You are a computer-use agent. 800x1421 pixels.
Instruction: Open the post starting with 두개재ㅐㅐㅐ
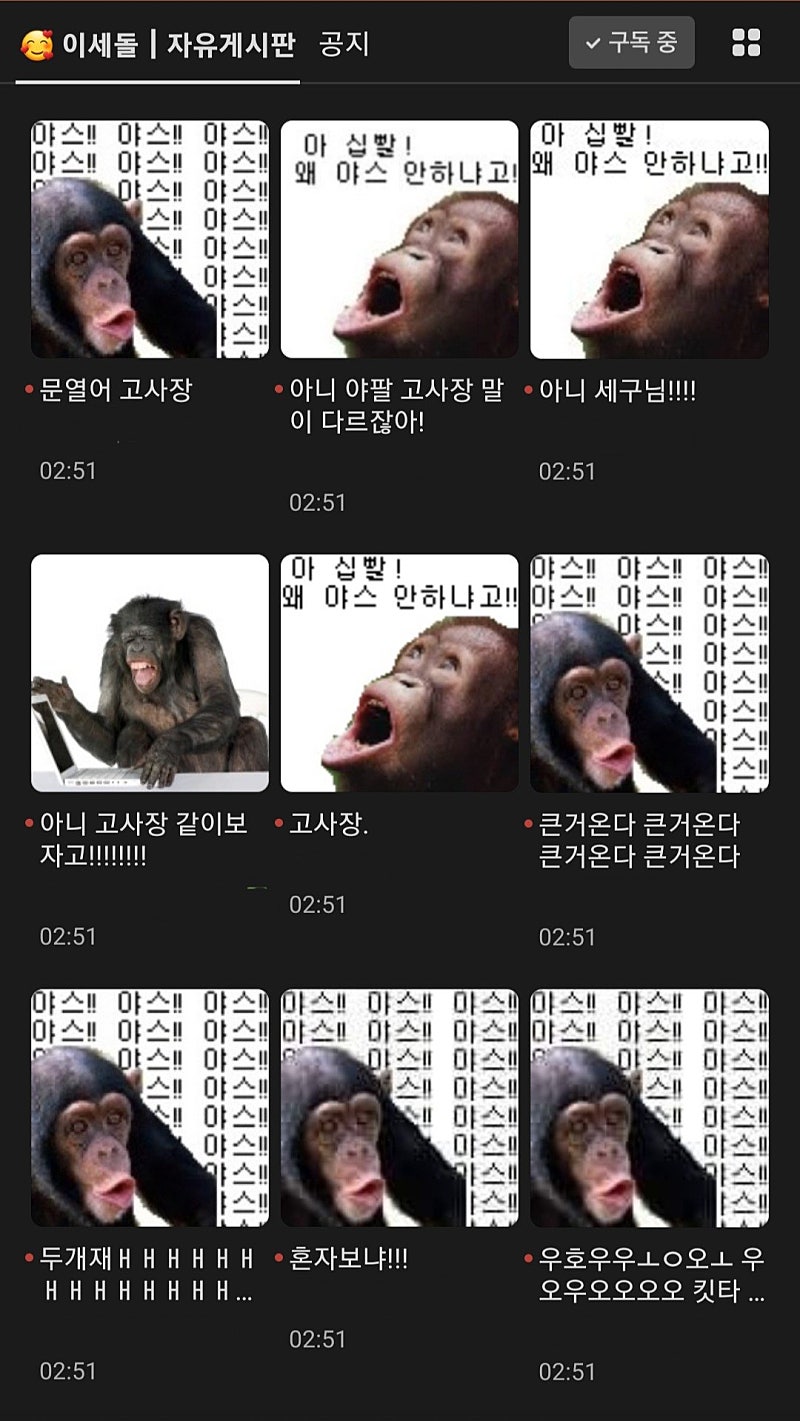click(x=150, y=1108)
